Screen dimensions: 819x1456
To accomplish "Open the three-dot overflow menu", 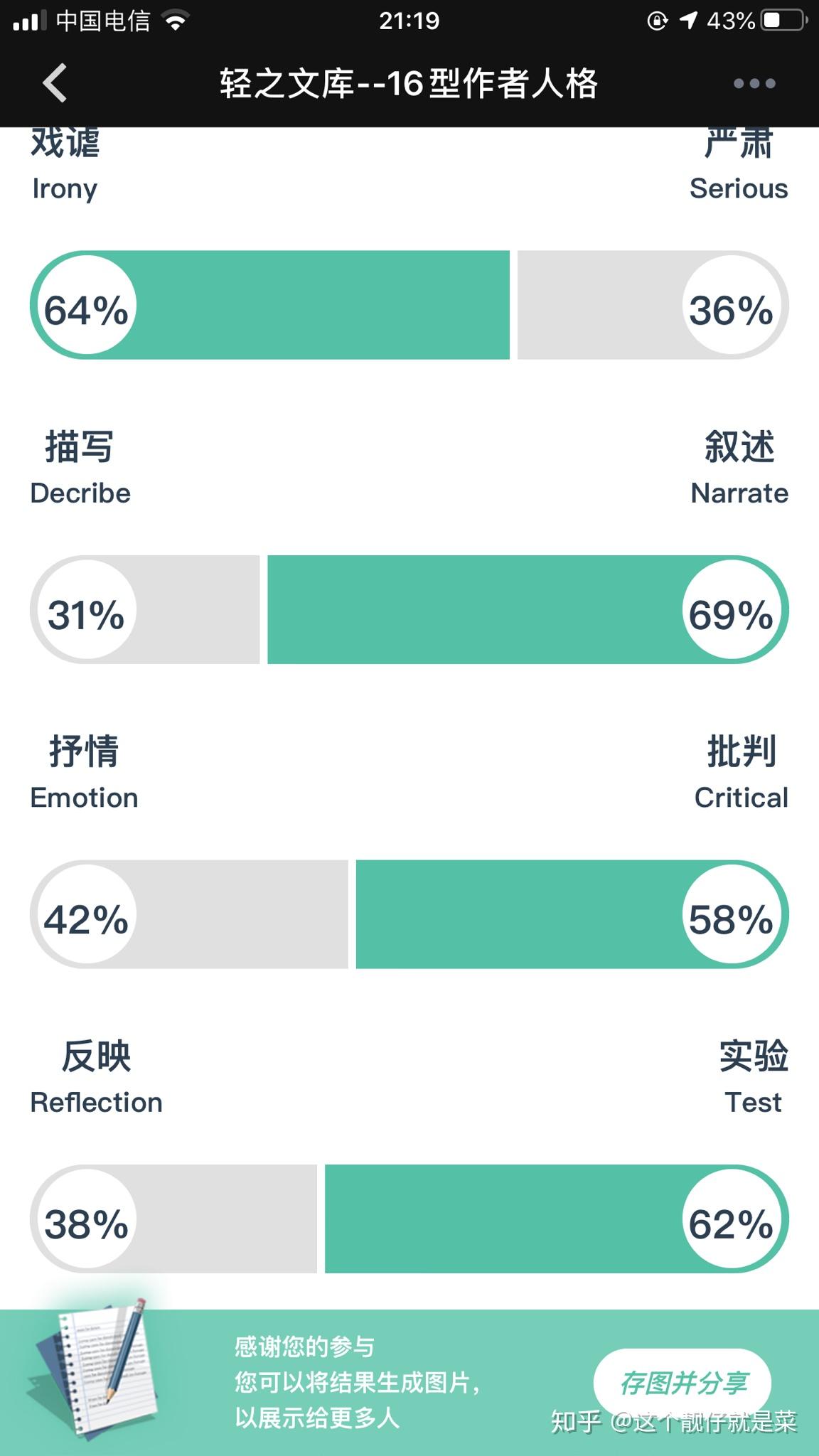I will coord(754,84).
